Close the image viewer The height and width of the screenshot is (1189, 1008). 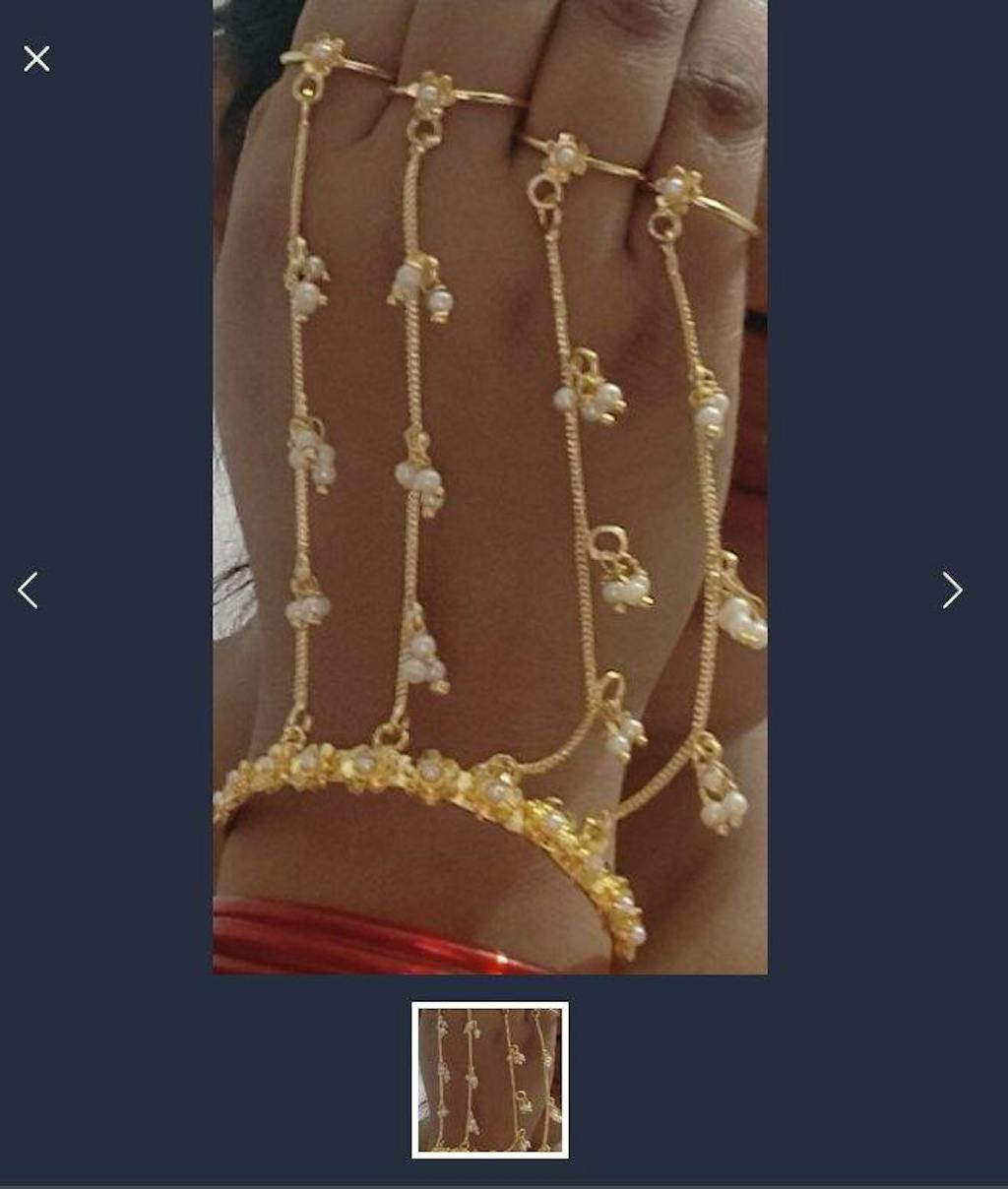pyautogui.click(x=36, y=59)
